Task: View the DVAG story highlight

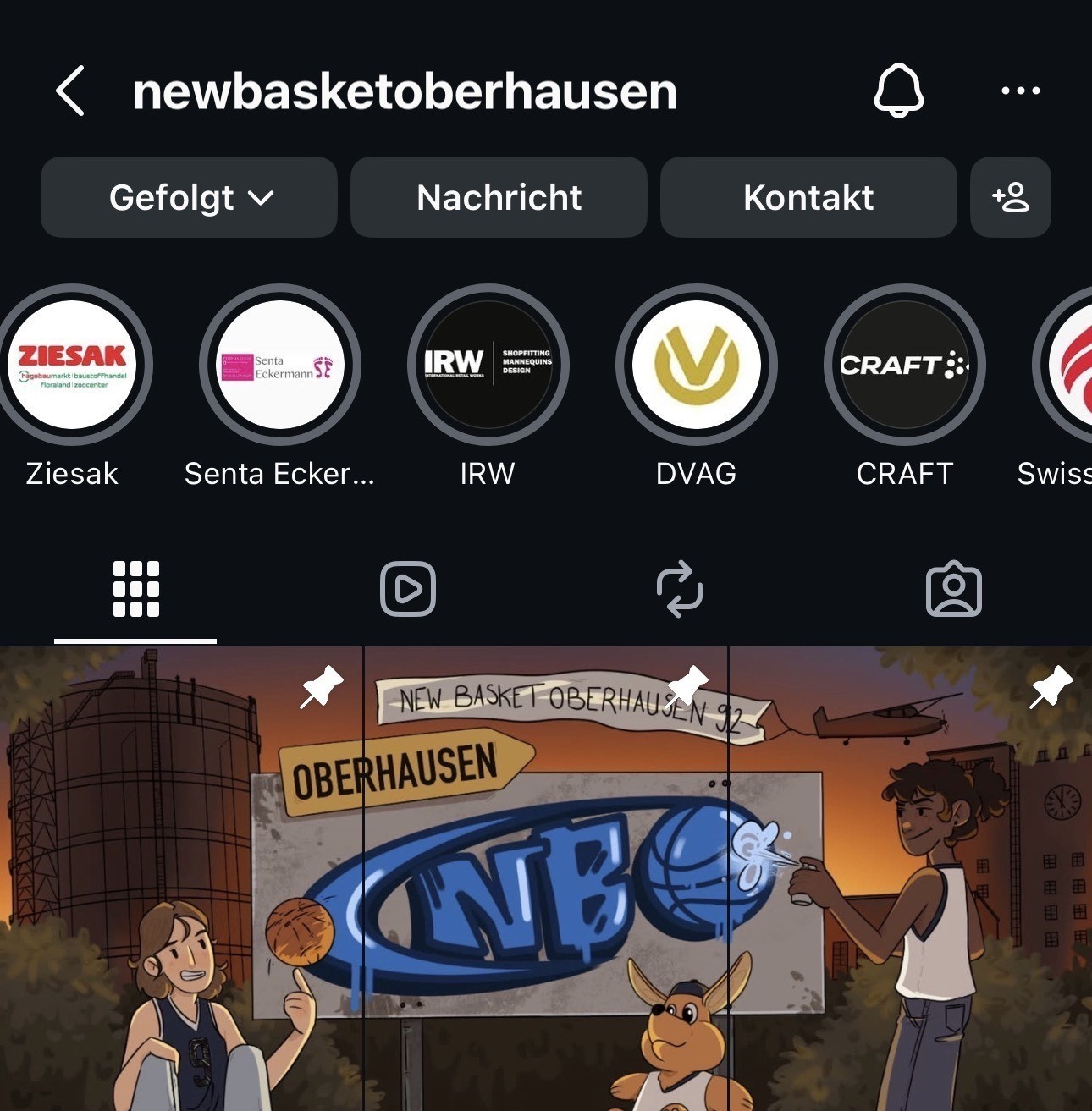Action: (x=696, y=366)
